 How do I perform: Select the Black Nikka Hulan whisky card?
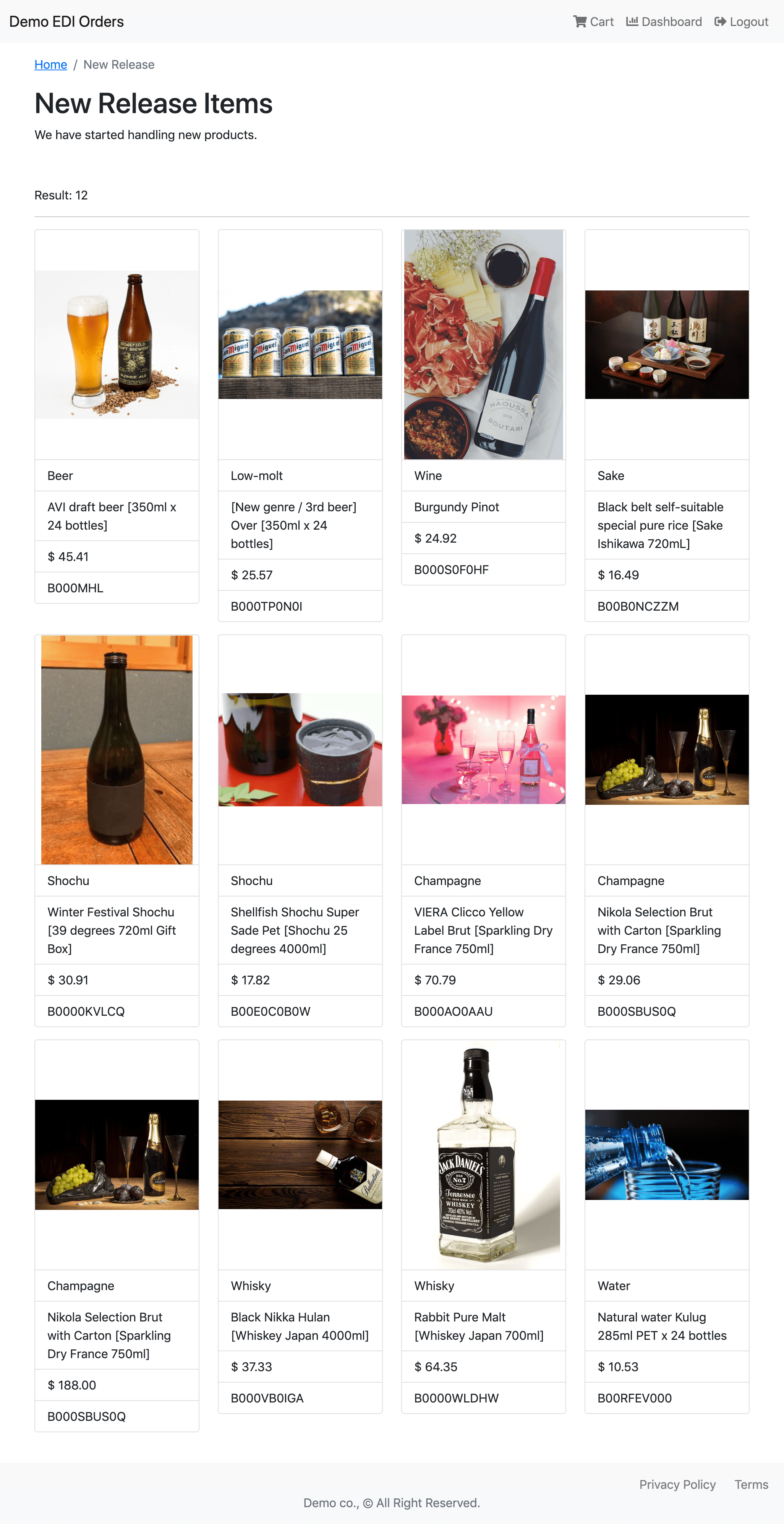[x=300, y=1155]
